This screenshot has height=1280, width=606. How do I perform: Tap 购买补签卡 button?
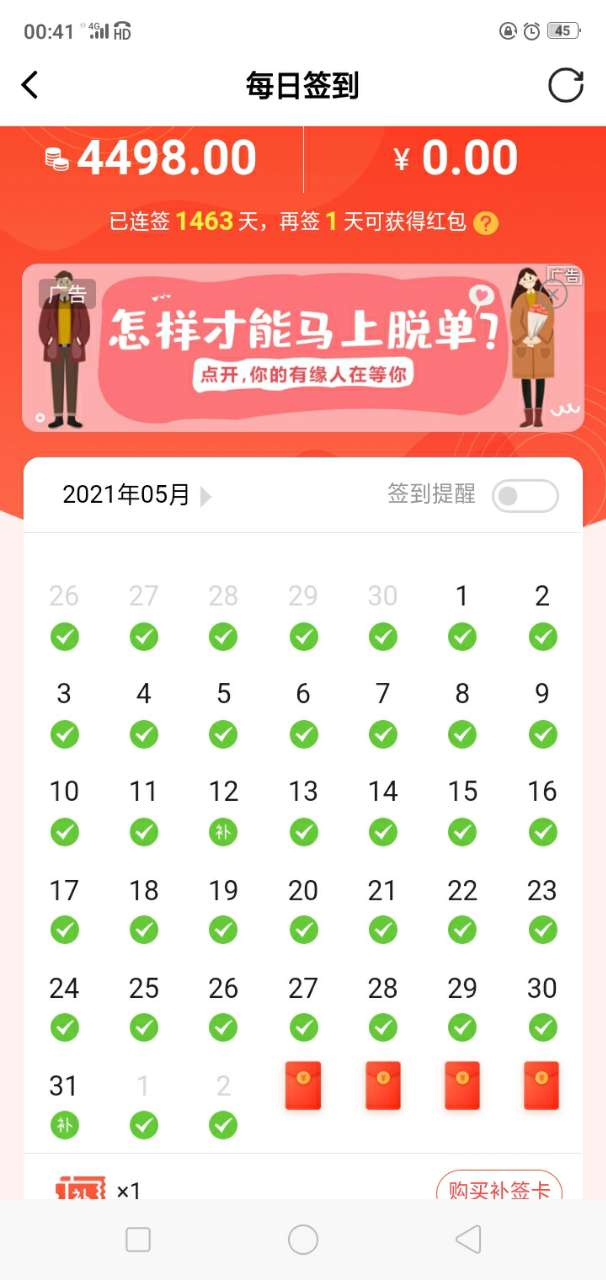[x=498, y=1189]
